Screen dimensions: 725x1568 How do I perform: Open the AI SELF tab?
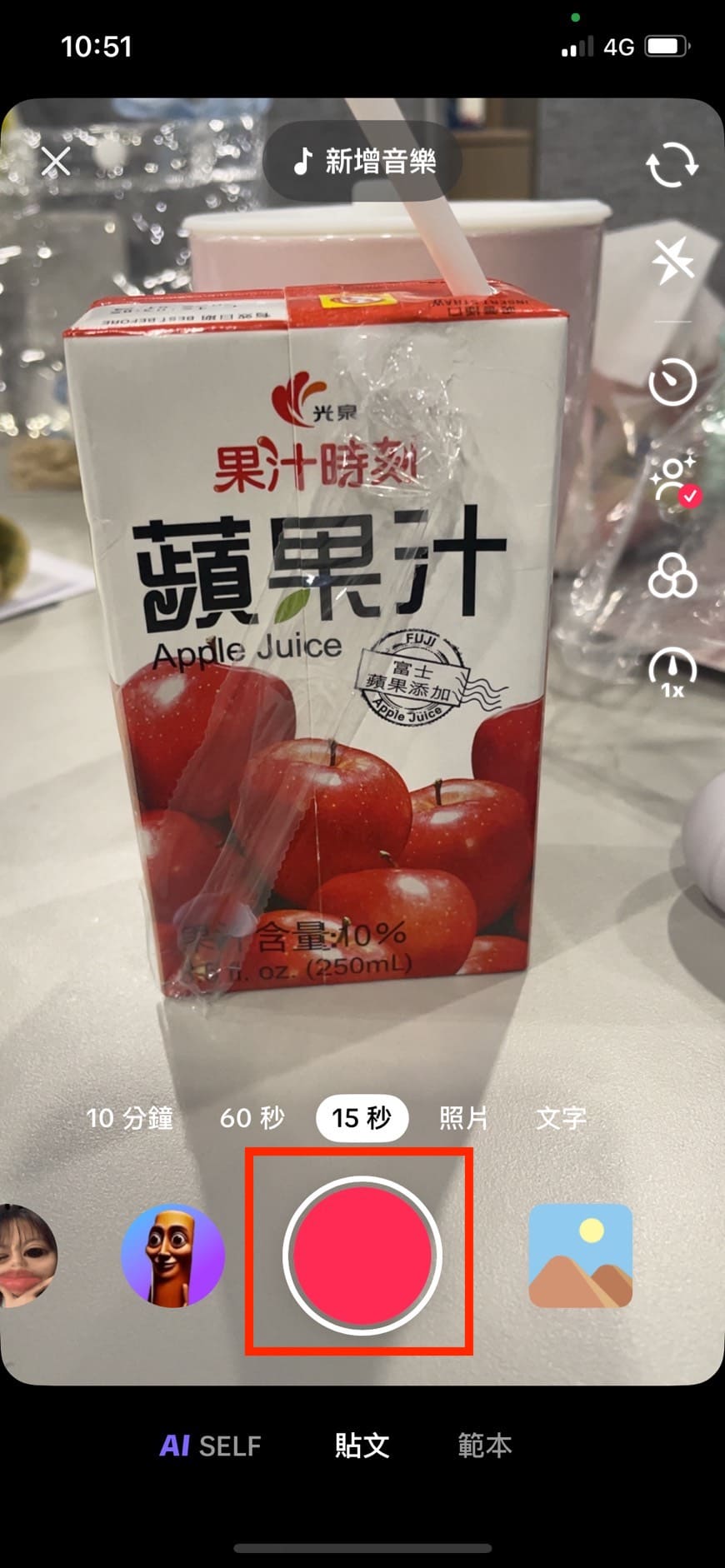click(210, 1446)
